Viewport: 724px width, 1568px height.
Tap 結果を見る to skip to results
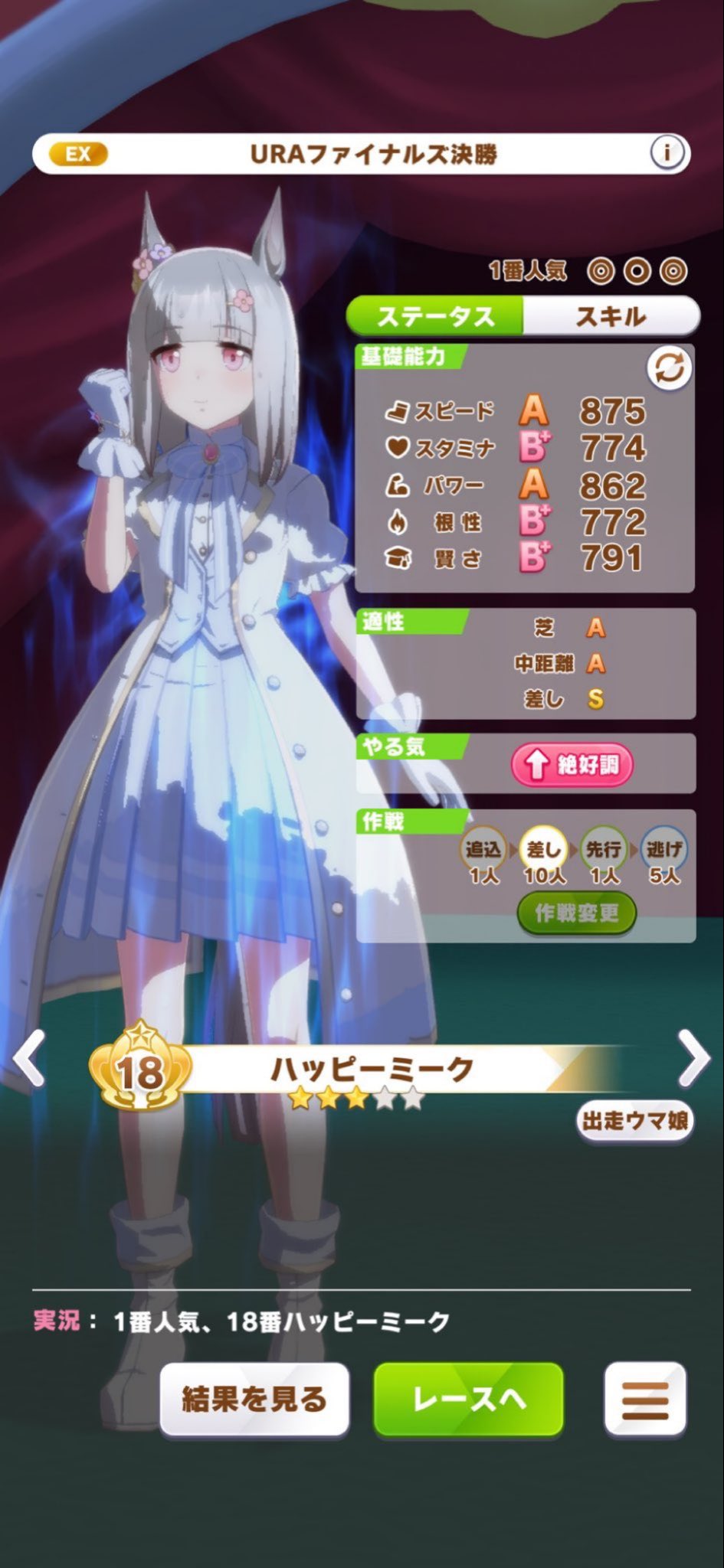click(254, 1400)
